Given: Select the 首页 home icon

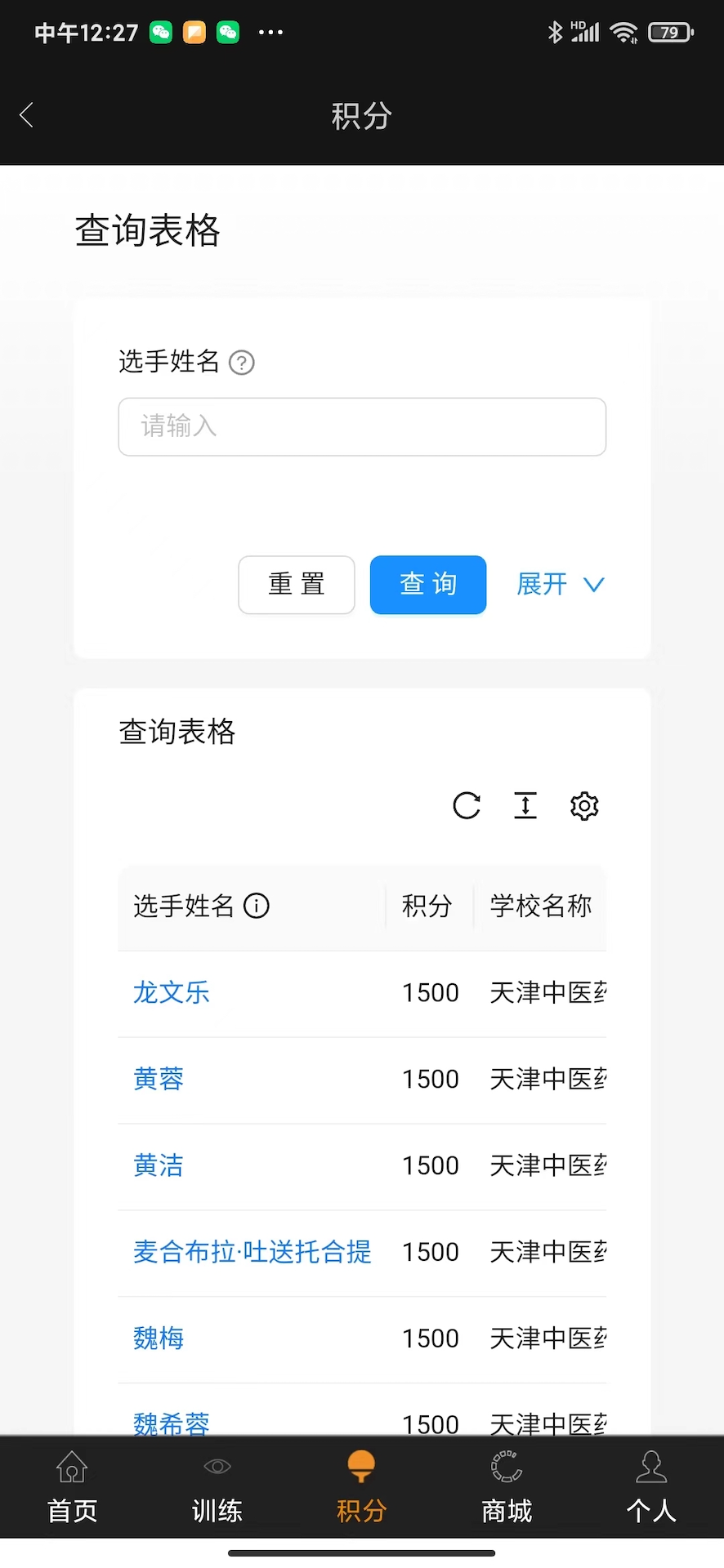Looking at the screenshot, I should pos(72,1468).
